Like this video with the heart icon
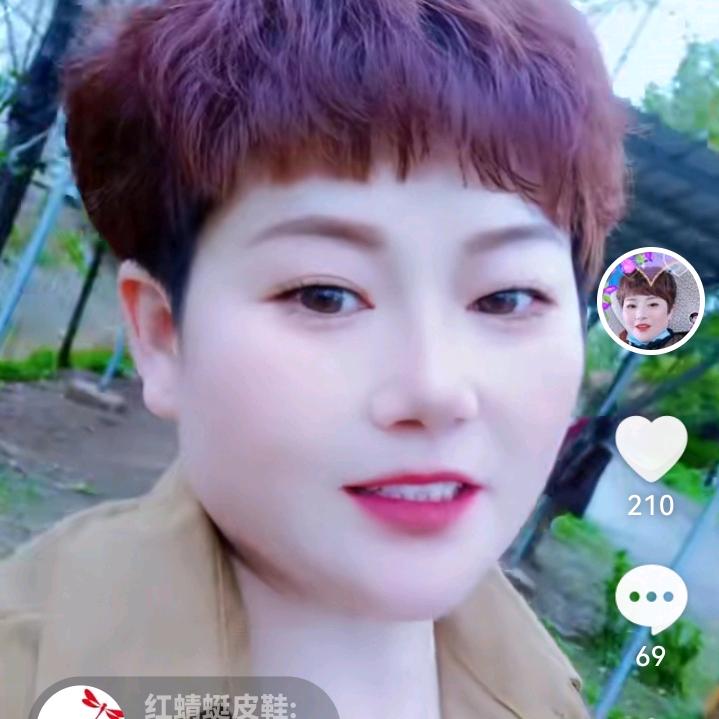The width and height of the screenshot is (719, 719). [651, 449]
